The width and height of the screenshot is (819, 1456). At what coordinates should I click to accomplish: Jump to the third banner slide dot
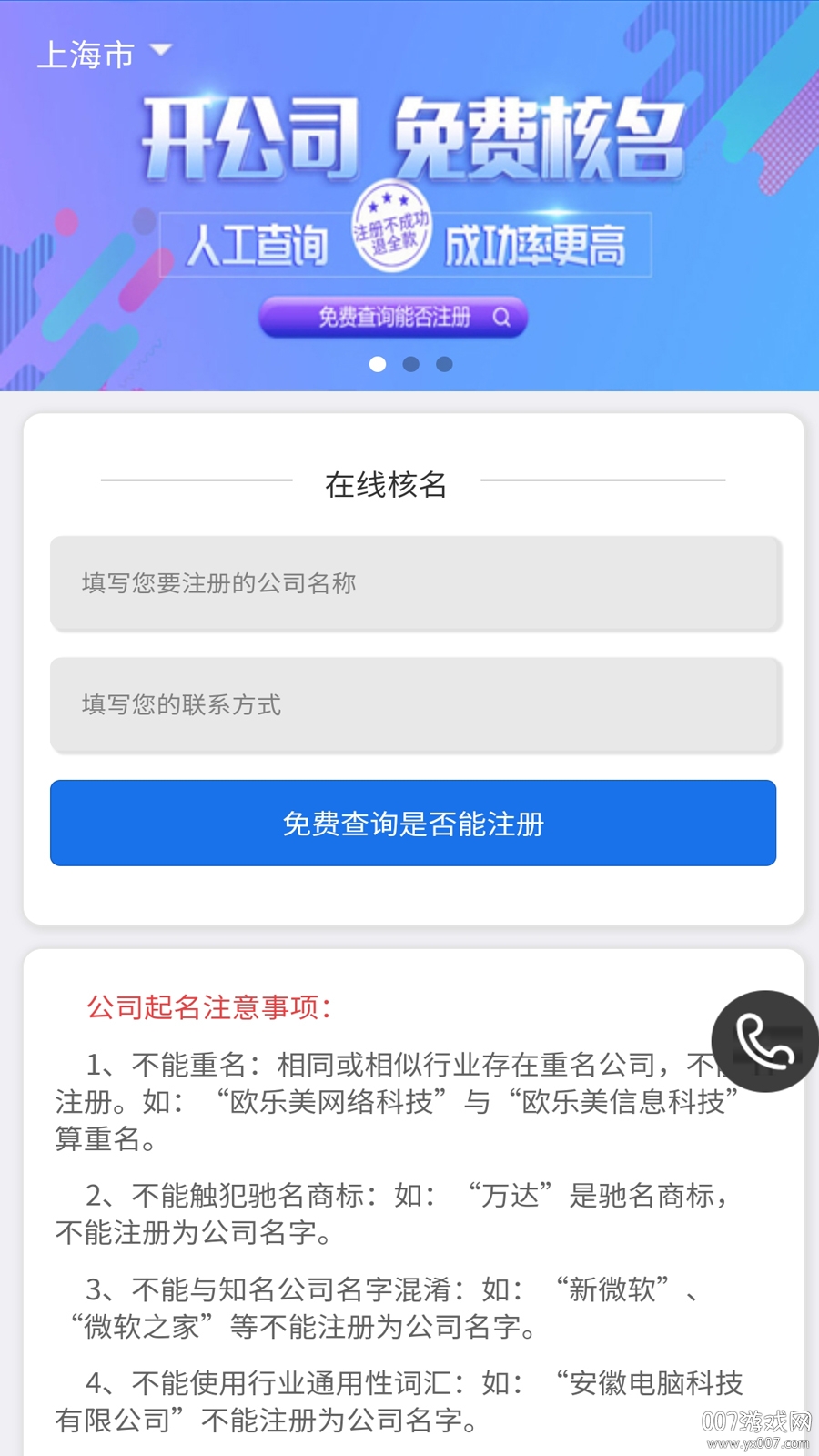(444, 364)
